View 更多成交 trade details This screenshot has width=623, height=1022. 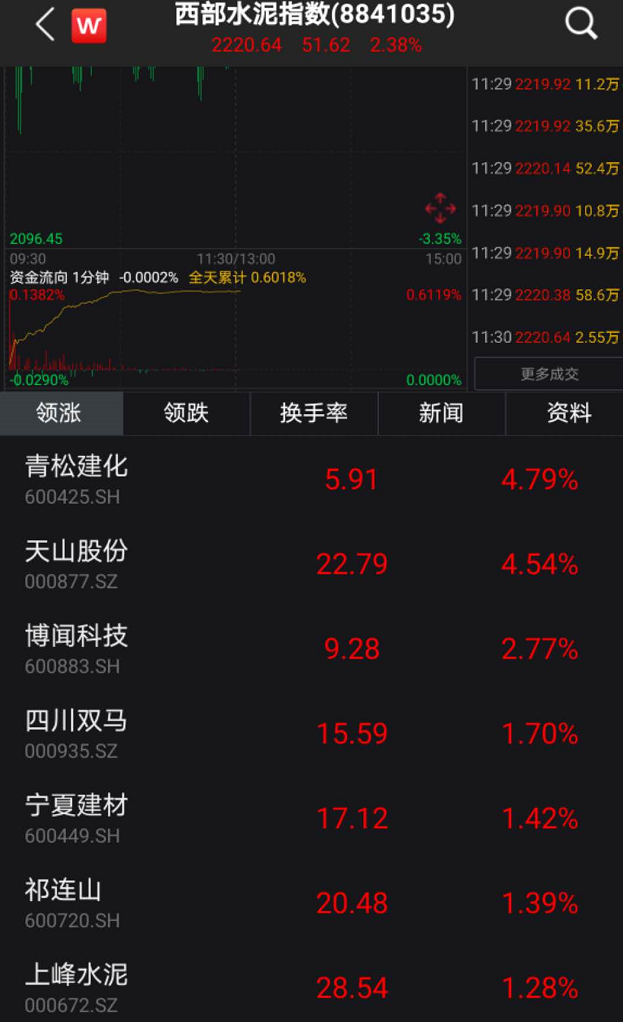pyautogui.click(x=548, y=374)
